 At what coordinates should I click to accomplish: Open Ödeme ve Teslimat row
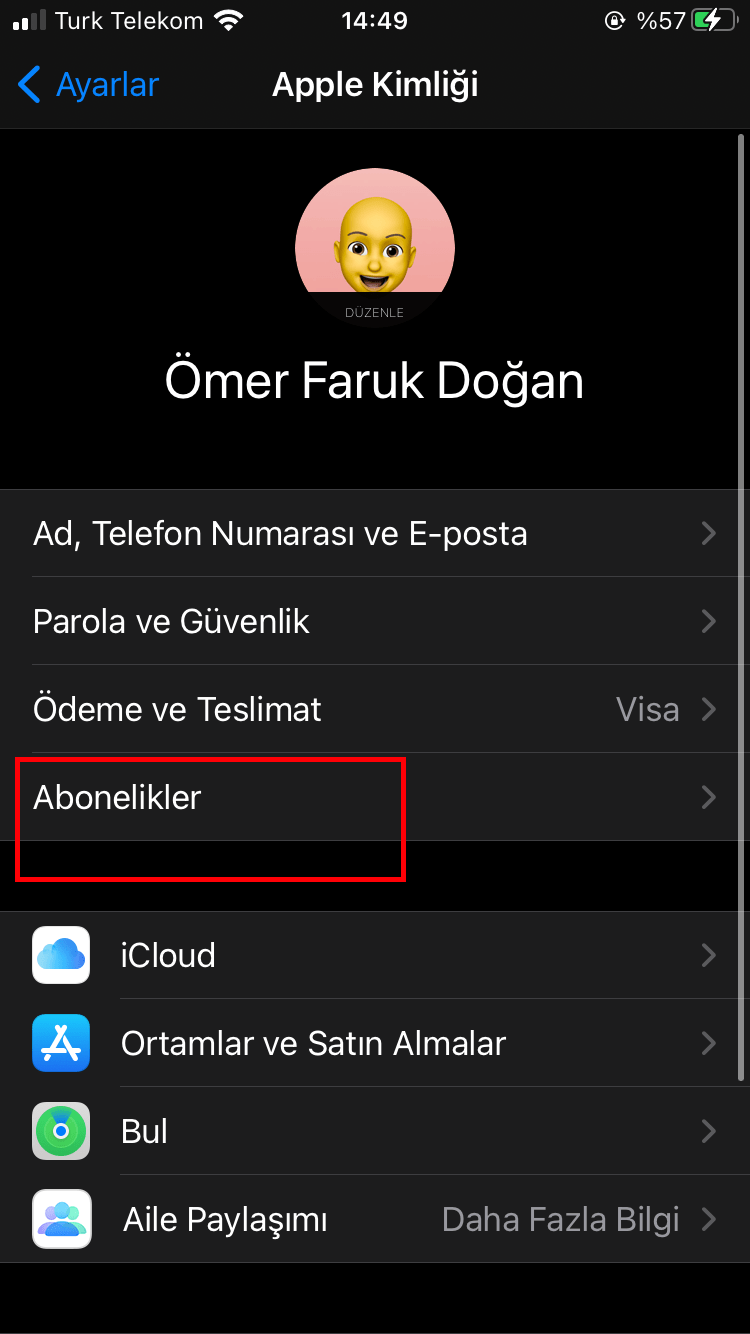pyautogui.click(x=374, y=709)
